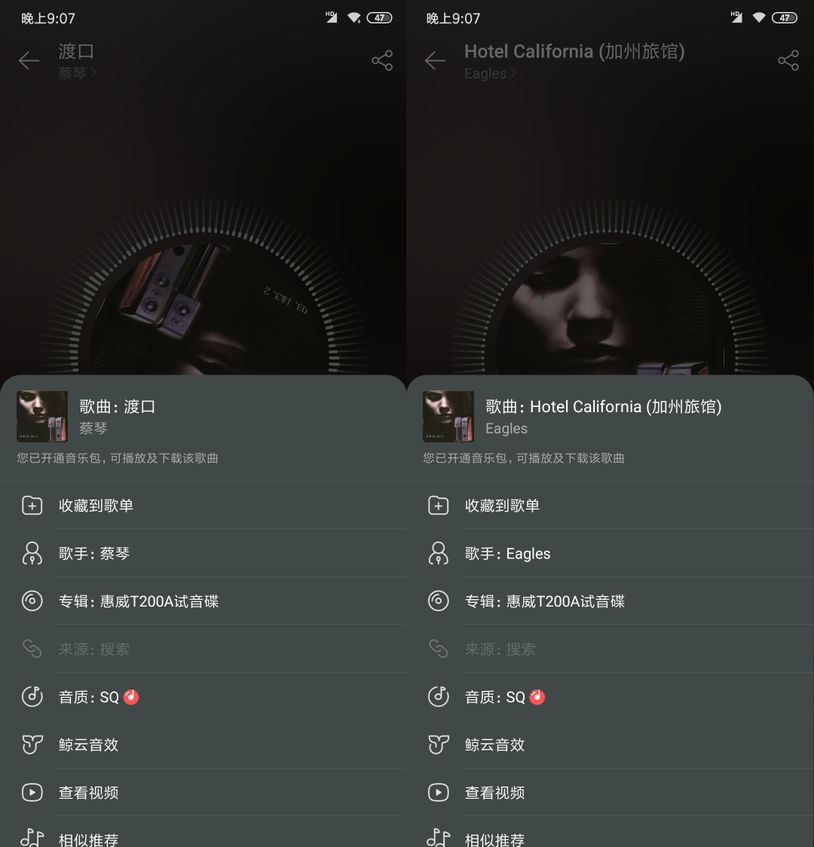Tap the SQ flame quality badge for 渡口

[x=131, y=696]
